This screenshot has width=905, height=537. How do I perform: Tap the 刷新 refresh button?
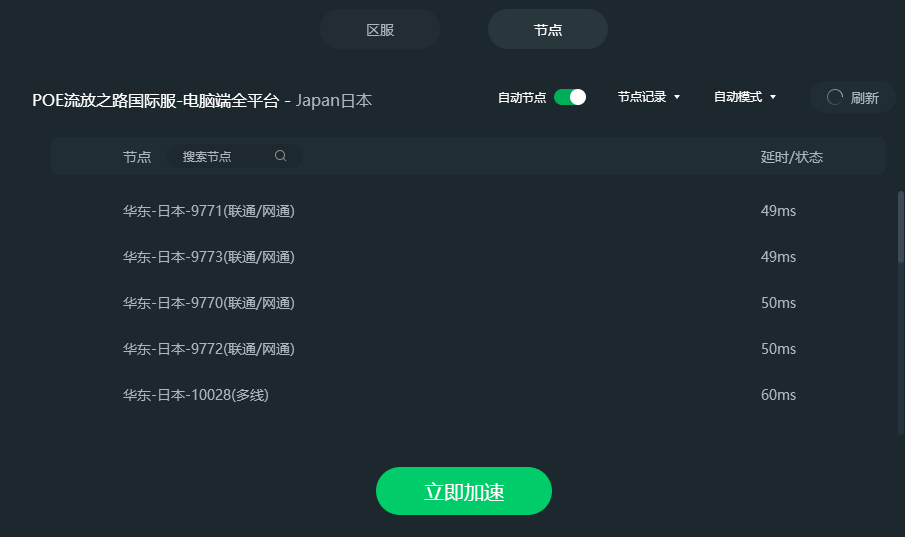pos(853,97)
